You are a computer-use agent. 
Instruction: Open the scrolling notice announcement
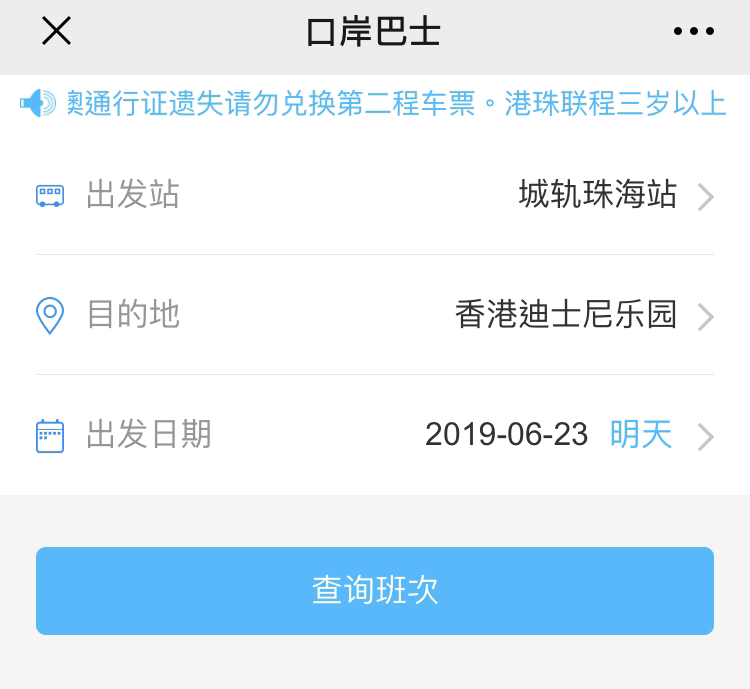coord(395,104)
